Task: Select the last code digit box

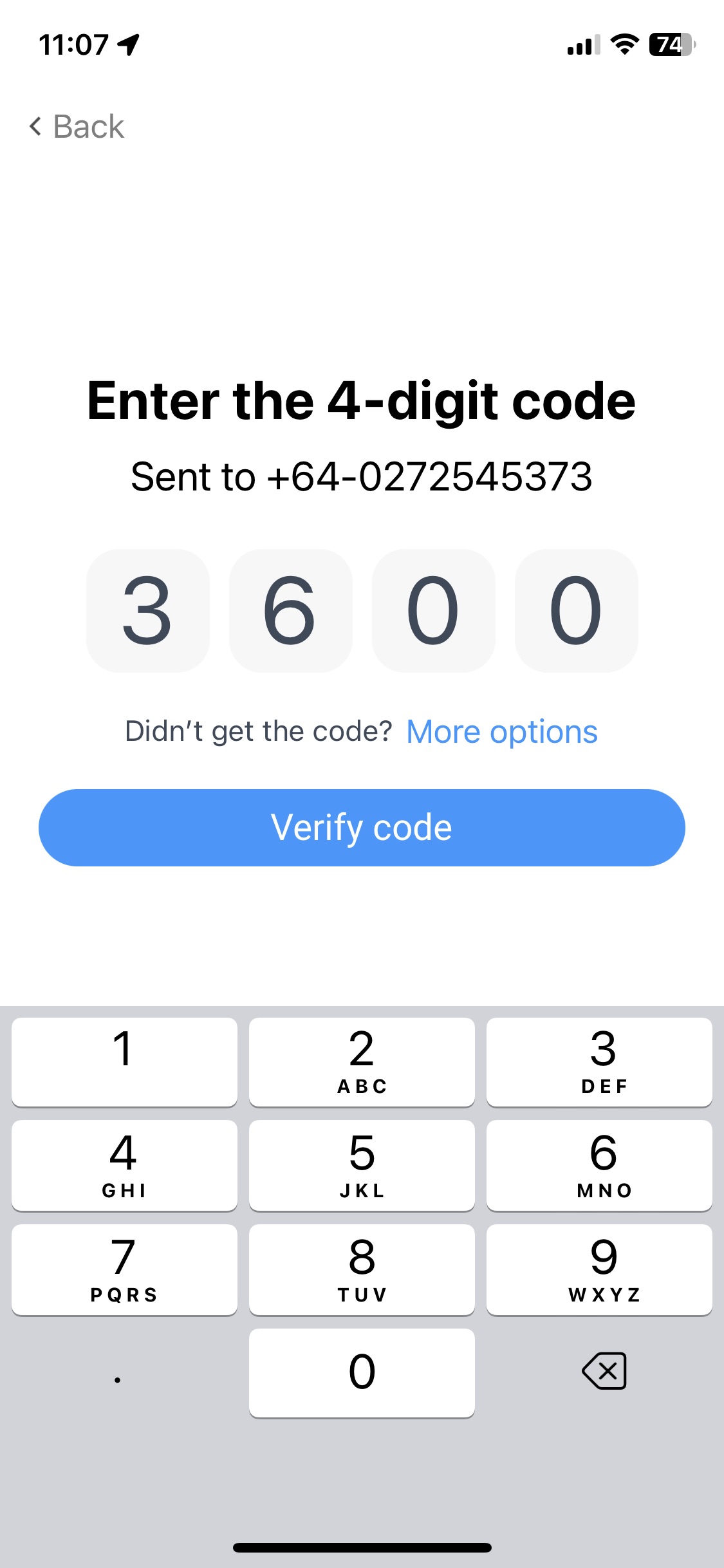Action: tap(576, 611)
